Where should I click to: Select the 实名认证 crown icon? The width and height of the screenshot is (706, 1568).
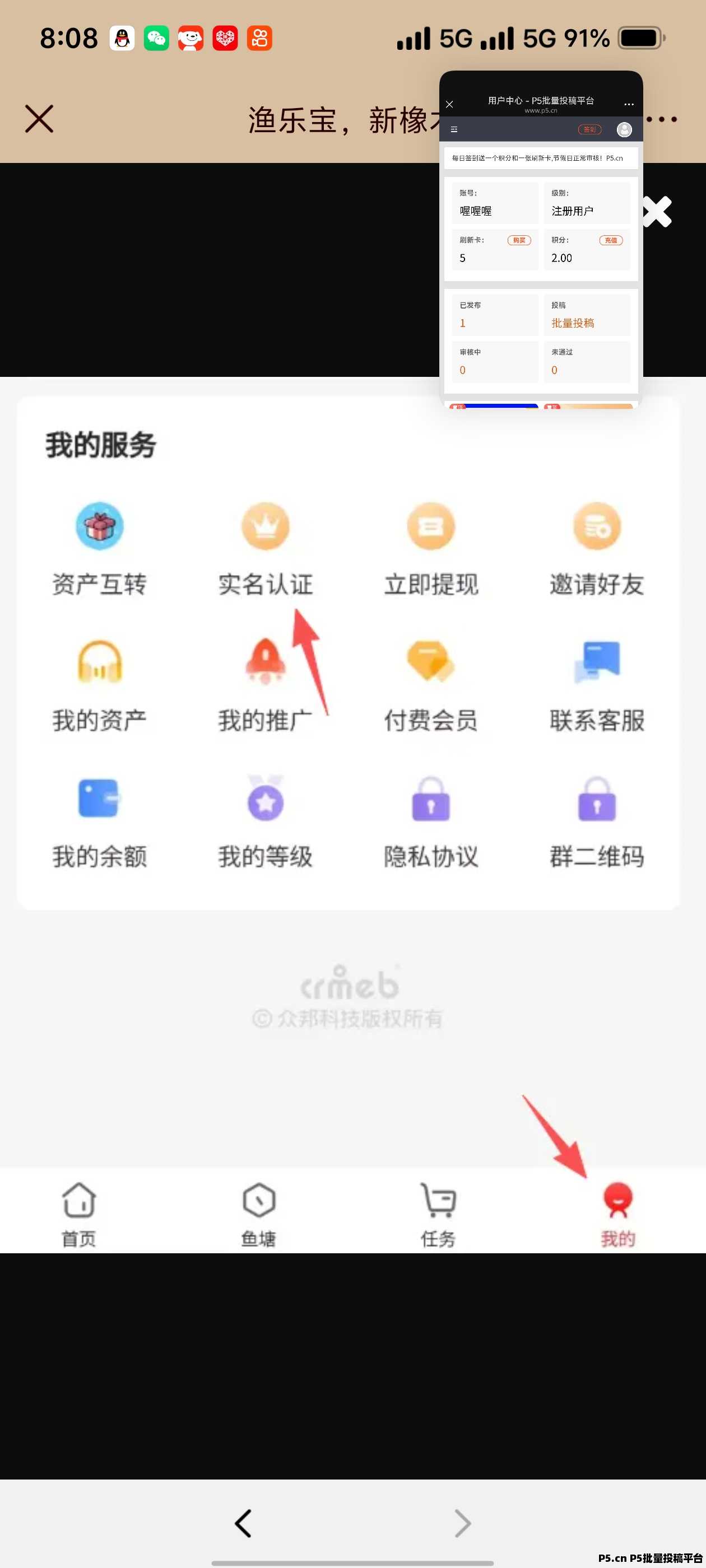point(265,527)
